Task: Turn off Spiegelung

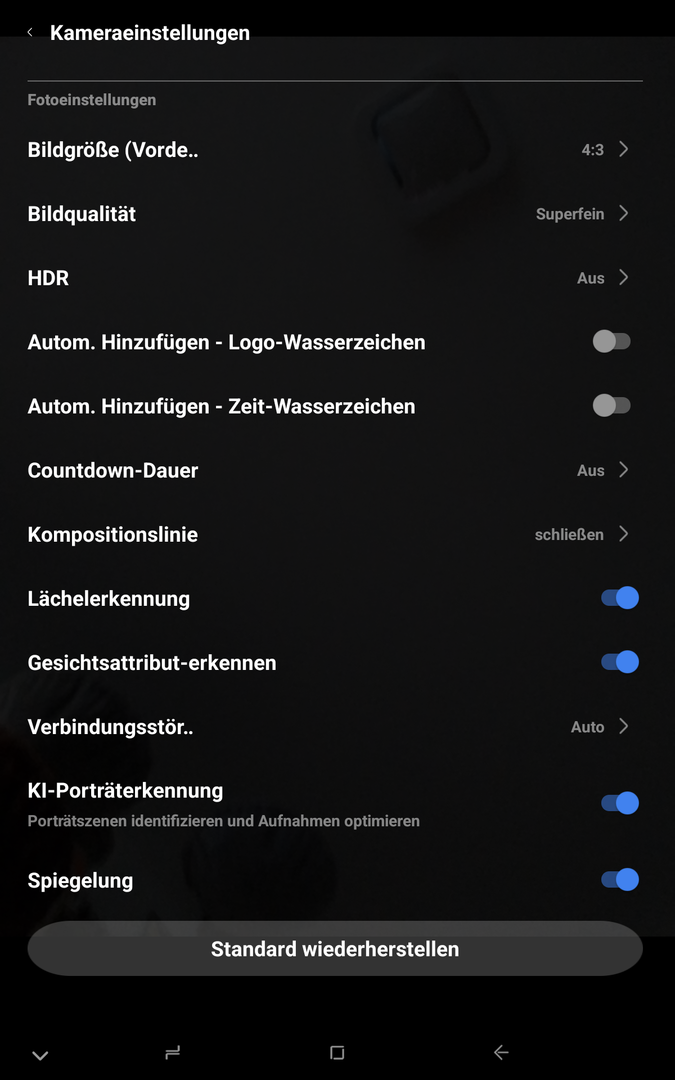Action: tap(619, 880)
